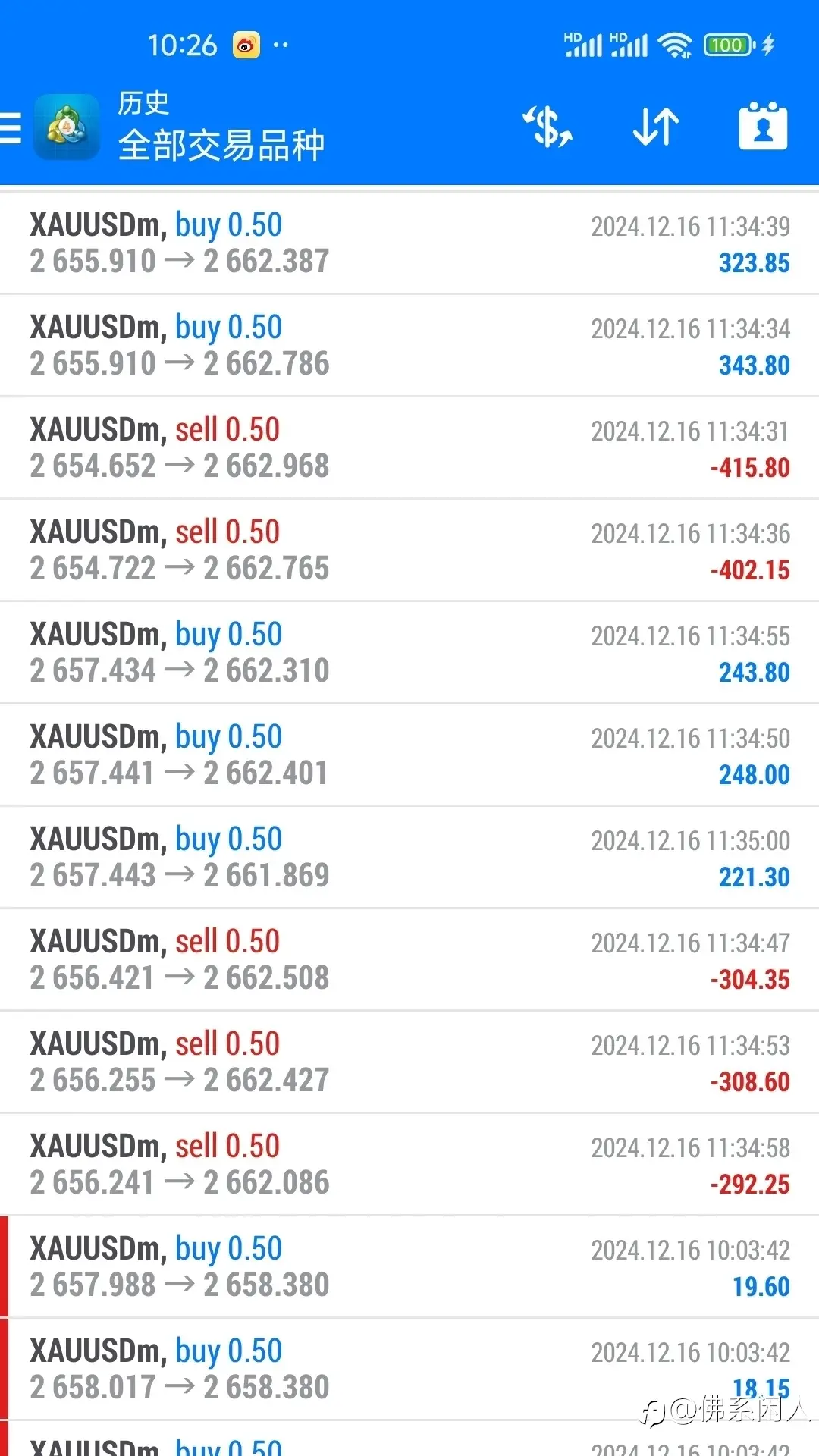
Task: Open buy trade with profit 323.85
Action: [x=409, y=243]
